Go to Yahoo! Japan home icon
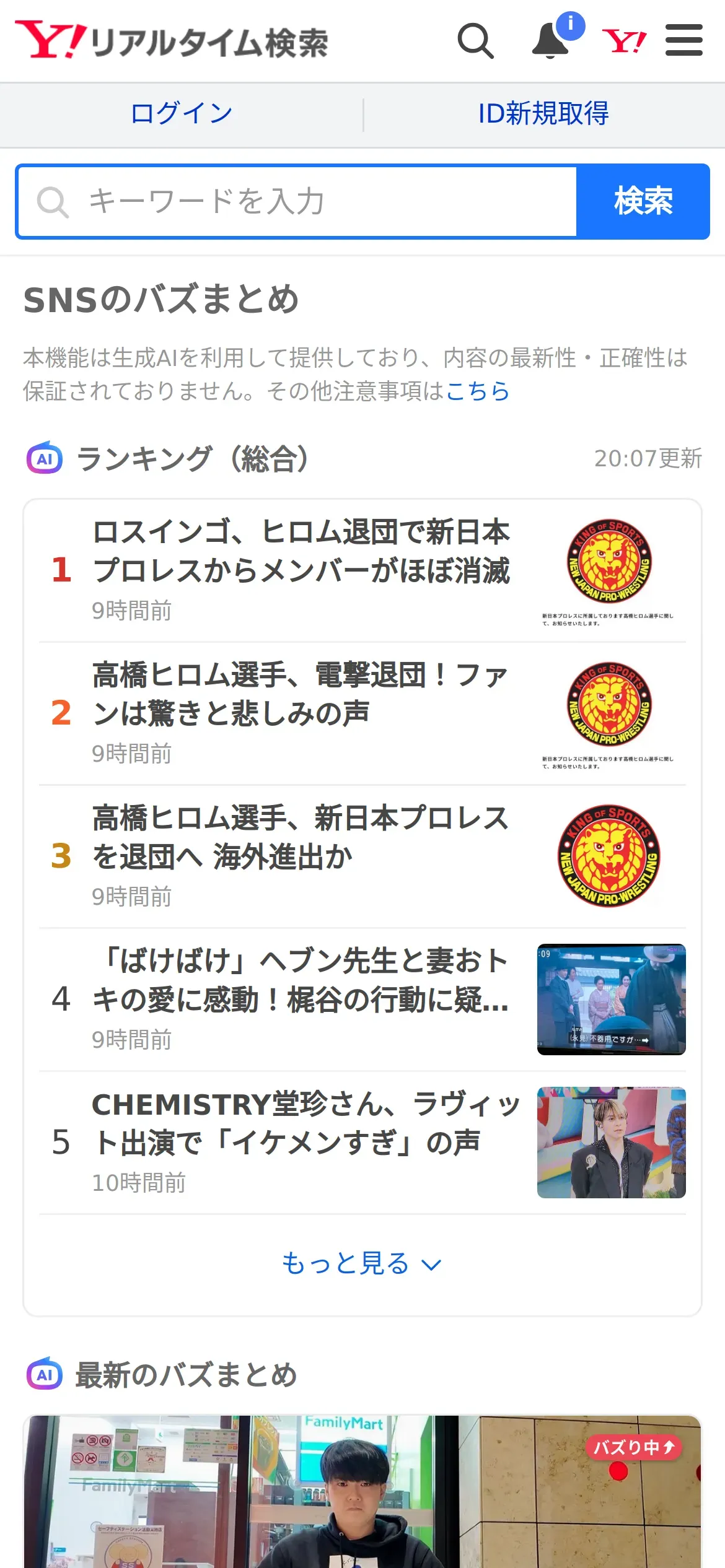This screenshot has width=725, height=1568. pos(624,41)
